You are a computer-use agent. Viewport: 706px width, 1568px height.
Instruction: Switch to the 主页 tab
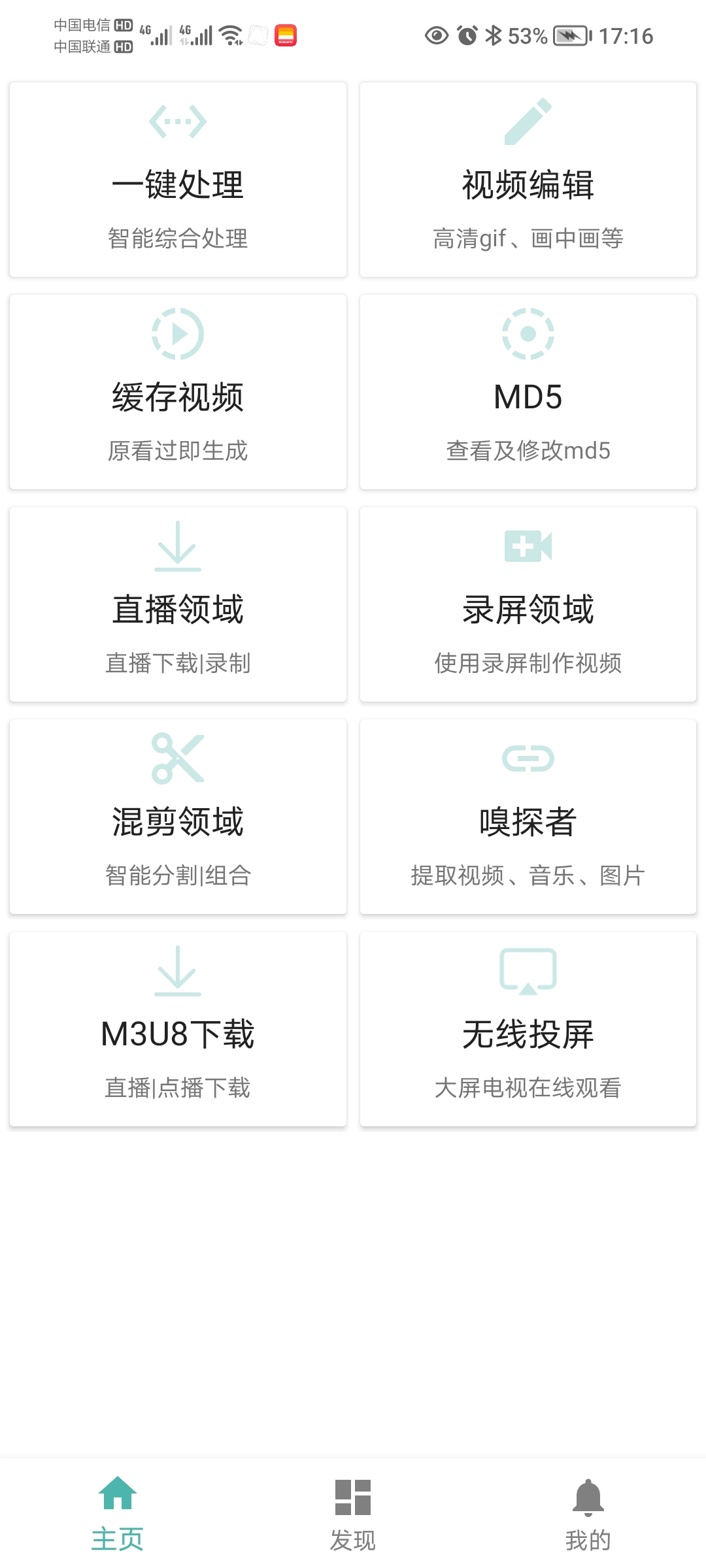118,1513
